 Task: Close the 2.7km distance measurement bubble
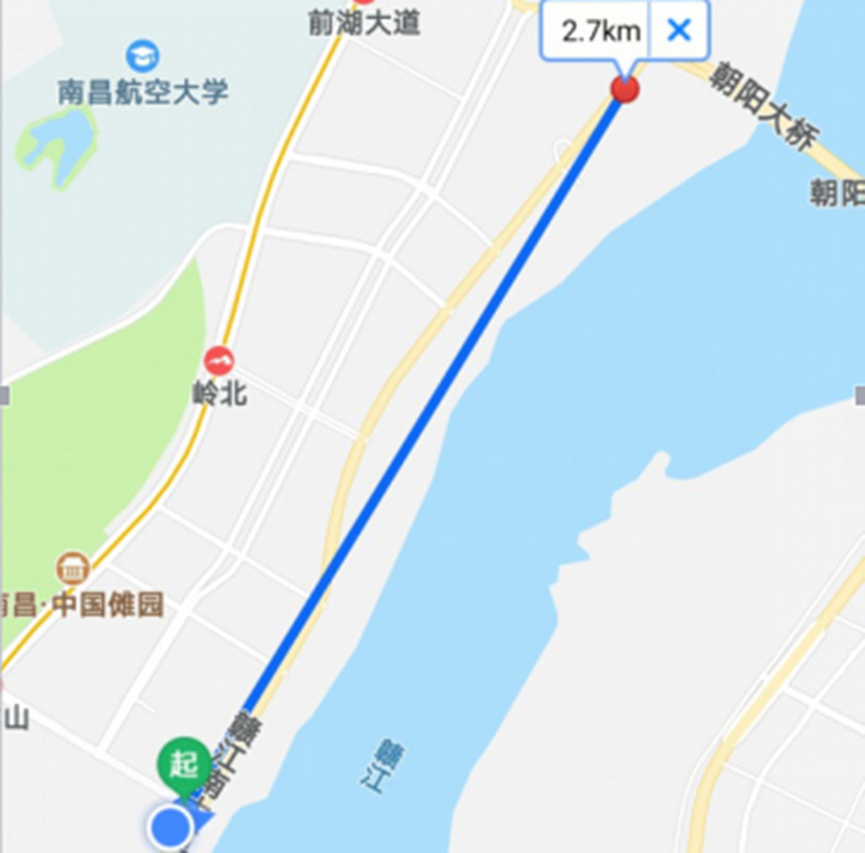pyautogui.click(x=679, y=30)
